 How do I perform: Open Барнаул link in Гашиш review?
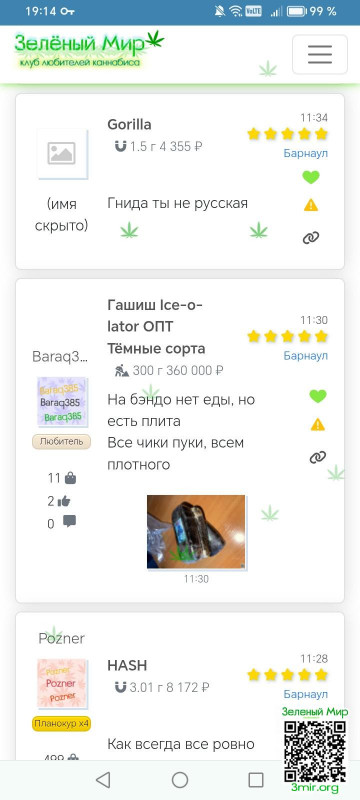tap(305, 356)
